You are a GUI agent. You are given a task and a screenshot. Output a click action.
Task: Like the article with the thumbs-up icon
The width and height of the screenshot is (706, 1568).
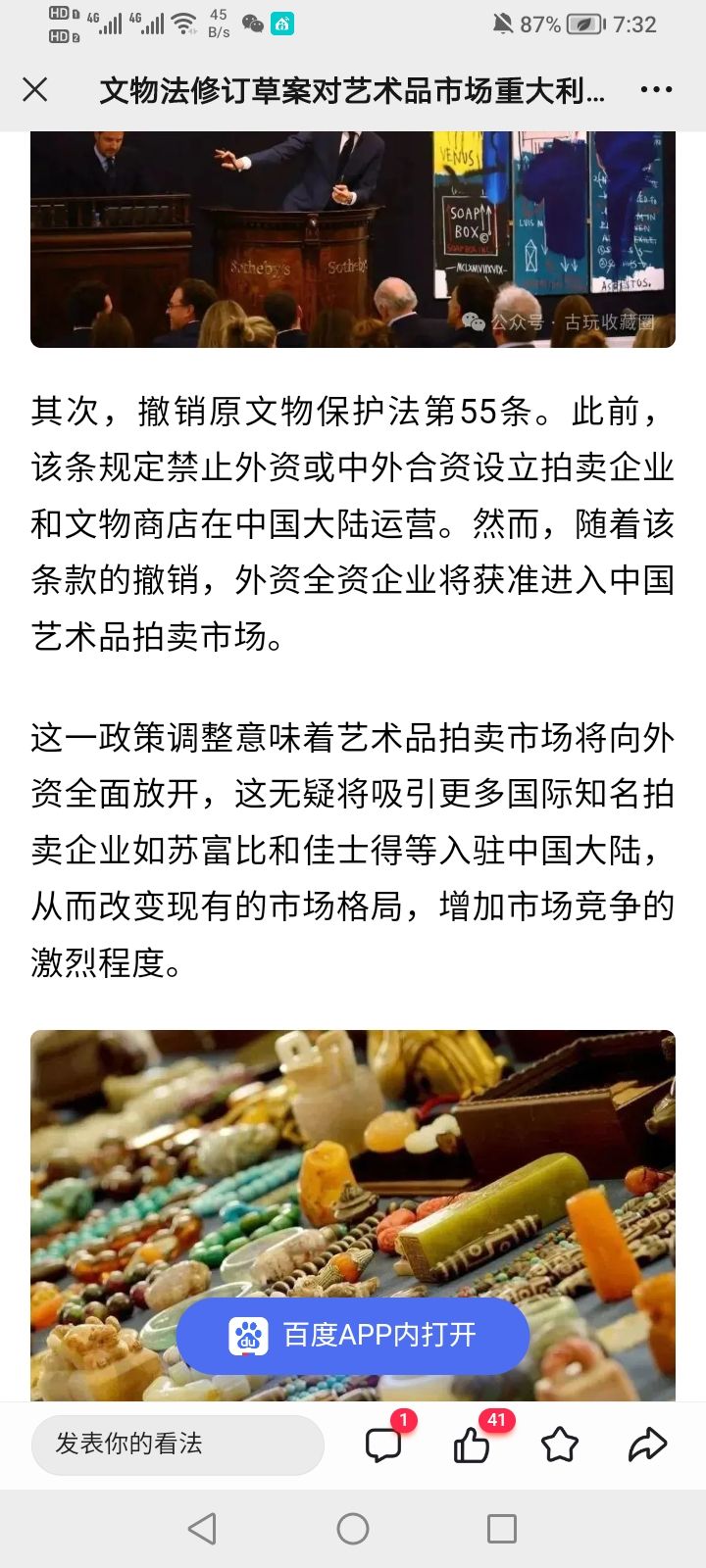pyautogui.click(x=472, y=1445)
